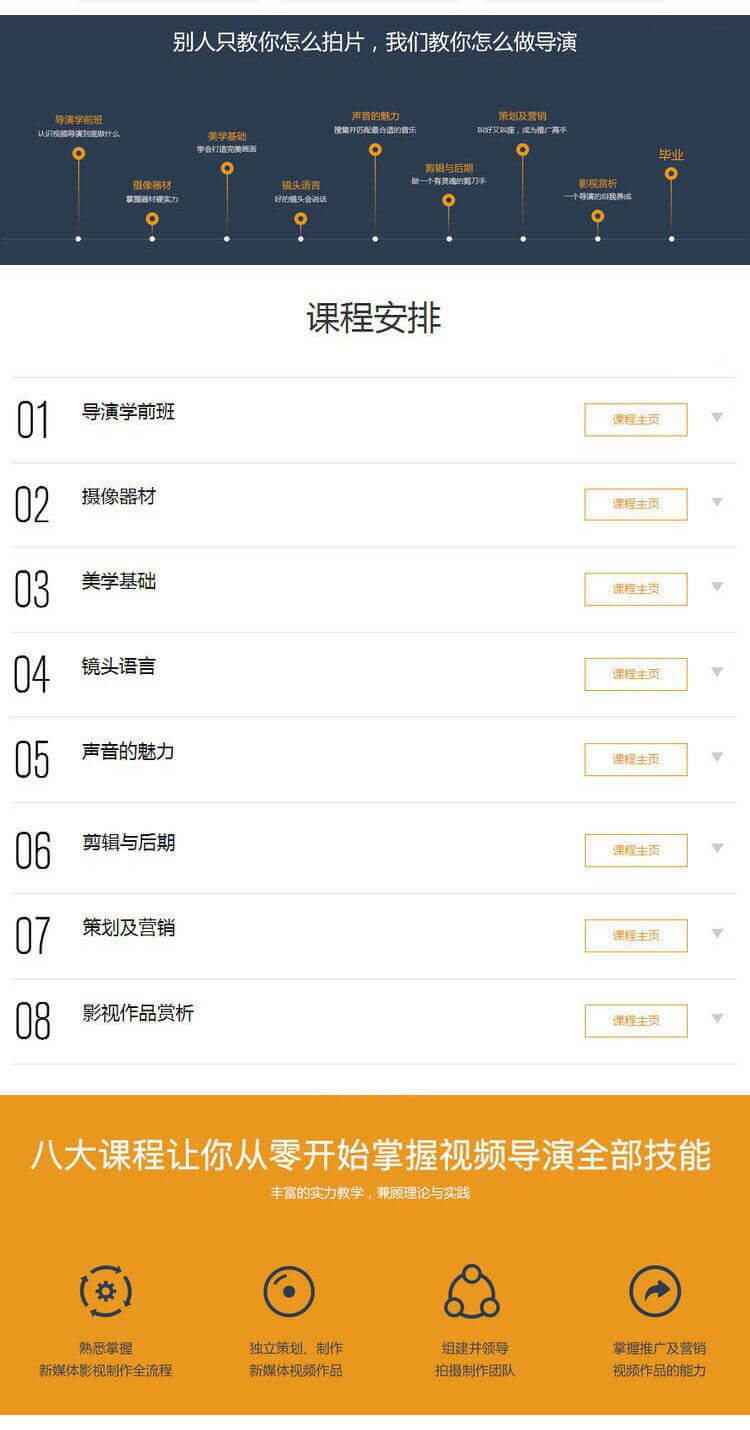Open 课程主页 for 美学基础
This screenshot has width=750, height=1430.
pos(636,589)
